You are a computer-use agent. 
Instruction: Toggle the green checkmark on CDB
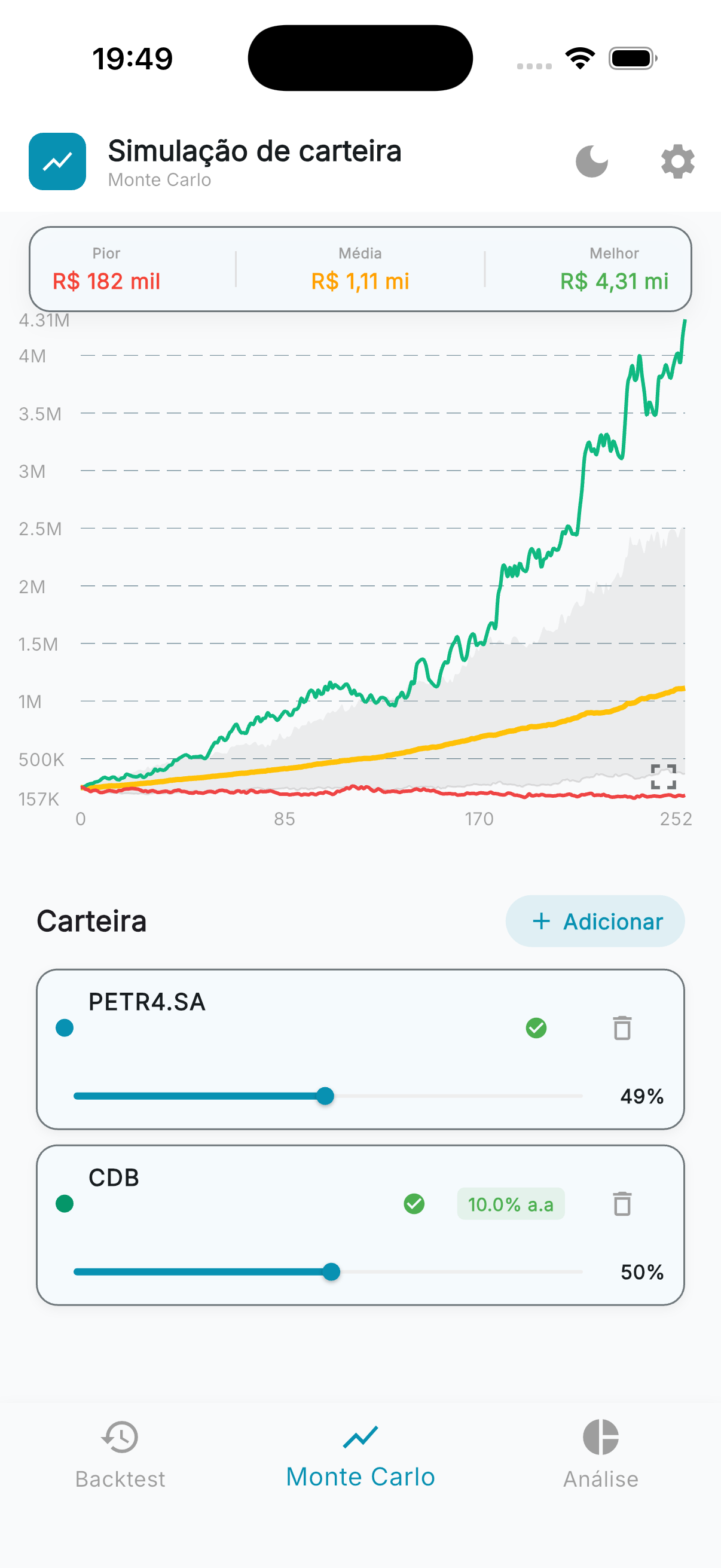(x=414, y=1204)
